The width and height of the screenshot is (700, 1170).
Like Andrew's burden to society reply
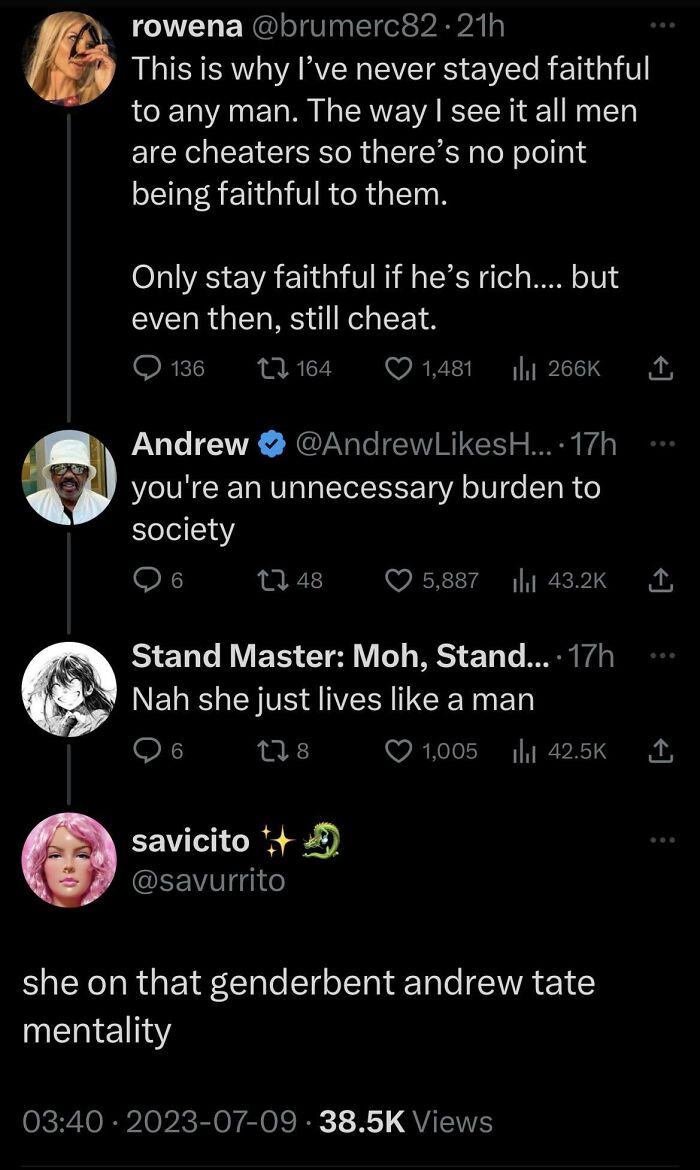tap(400, 579)
